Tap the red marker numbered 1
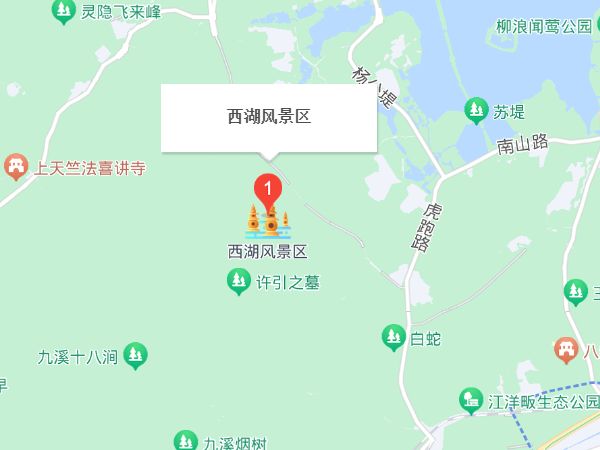The height and width of the screenshot is (450, 600). tap(267, 187)
